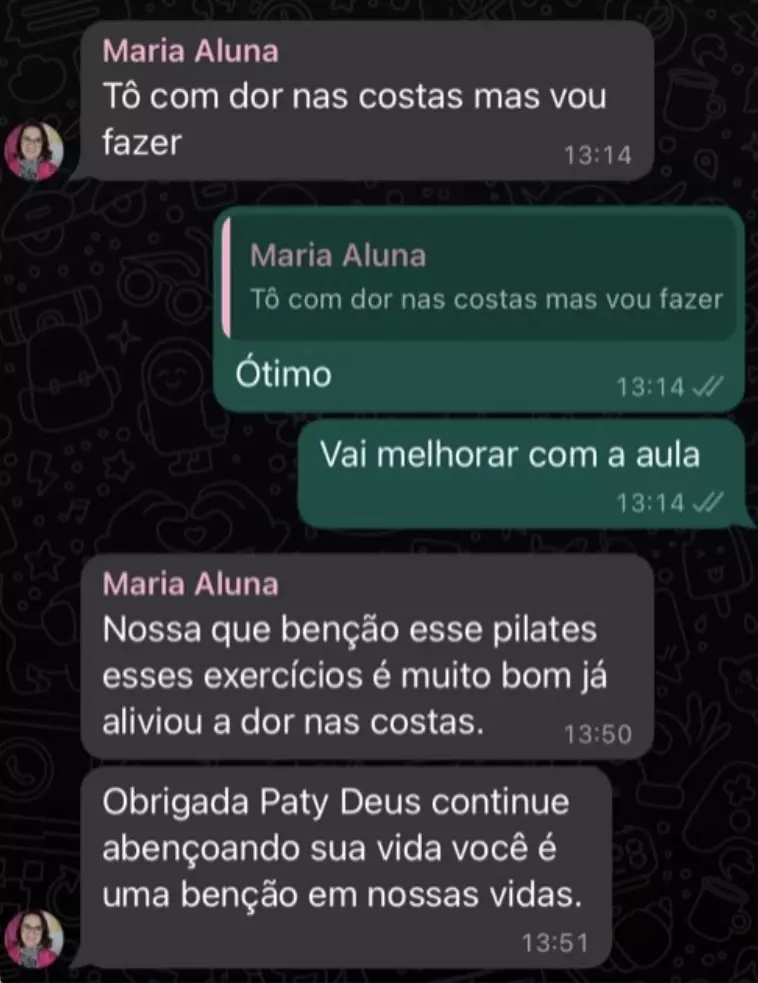The height and width of the screenshot is (983, 758).
Task: Tap sender name above 'Nossa que benção' message
Action: point(191,583)
